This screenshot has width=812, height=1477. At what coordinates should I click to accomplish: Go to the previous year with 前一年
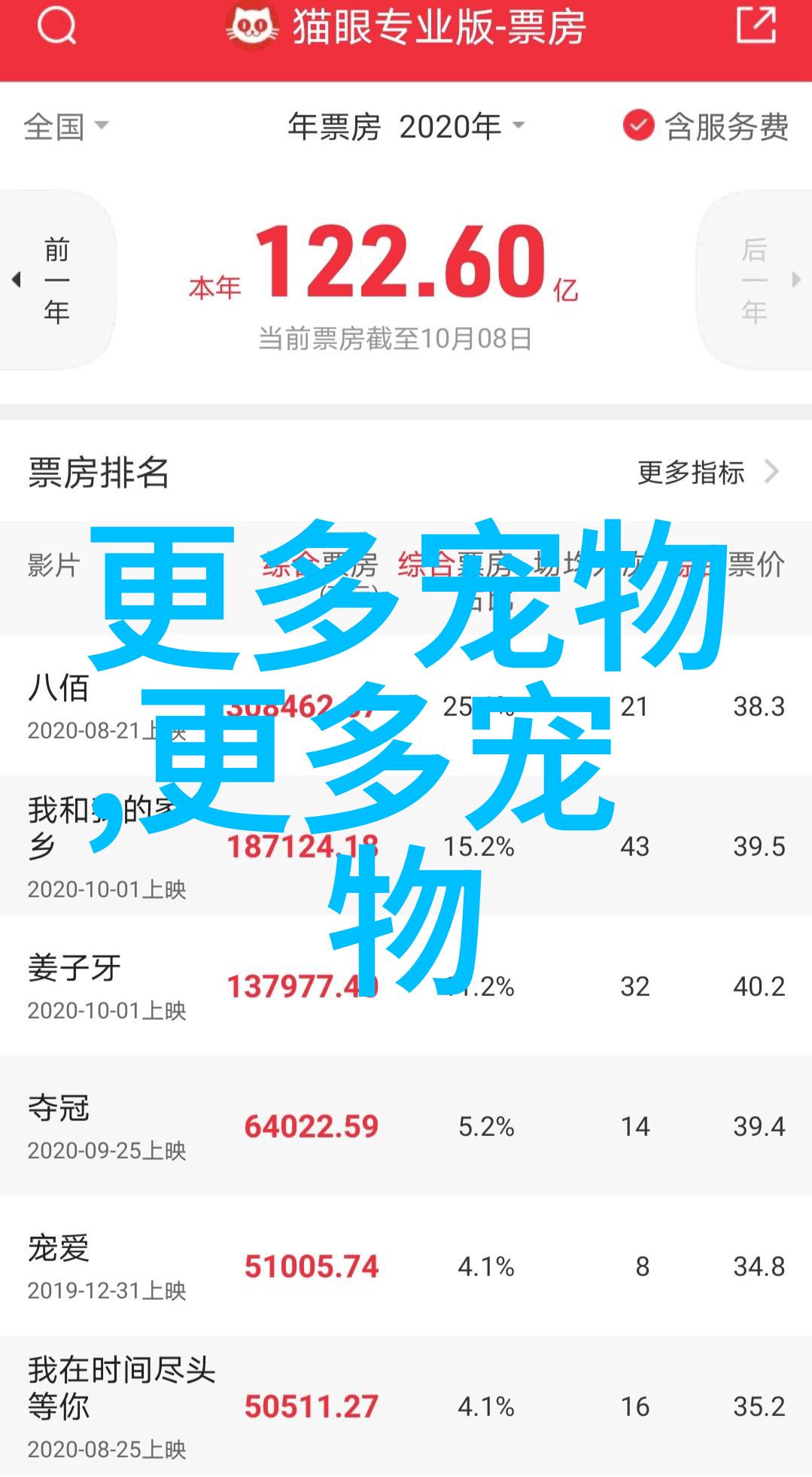(57, 280)
